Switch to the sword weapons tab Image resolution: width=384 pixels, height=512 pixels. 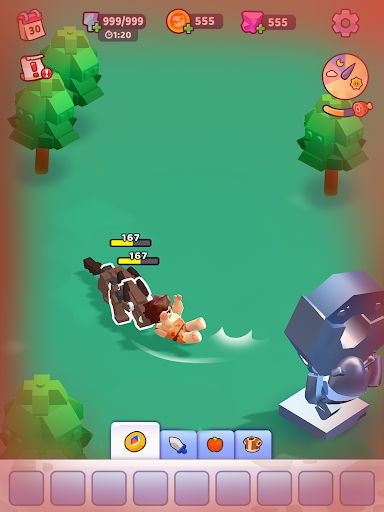tap(178, 445)
